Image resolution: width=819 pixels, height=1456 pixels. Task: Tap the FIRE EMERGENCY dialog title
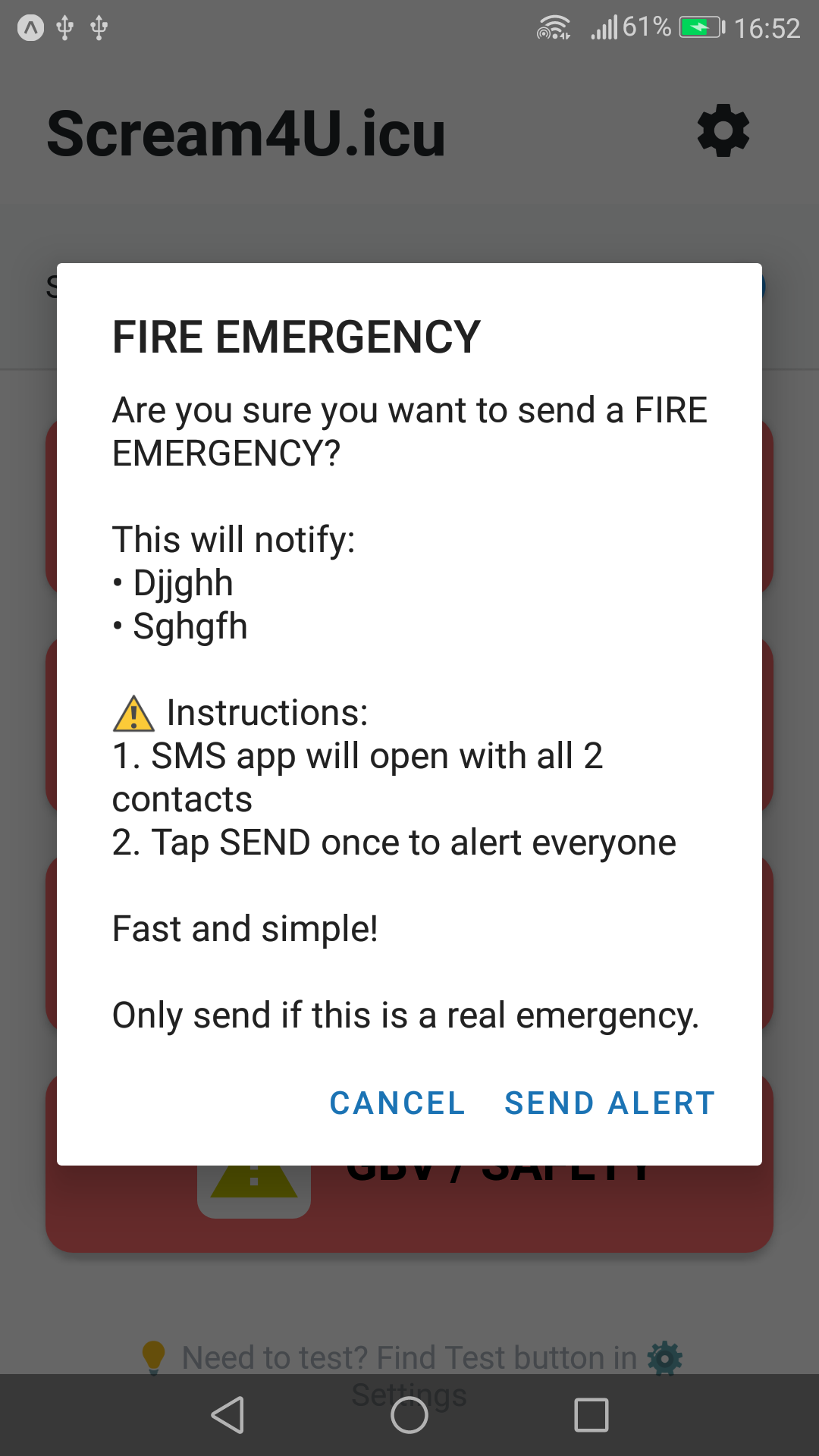click(x=296, y=336)
